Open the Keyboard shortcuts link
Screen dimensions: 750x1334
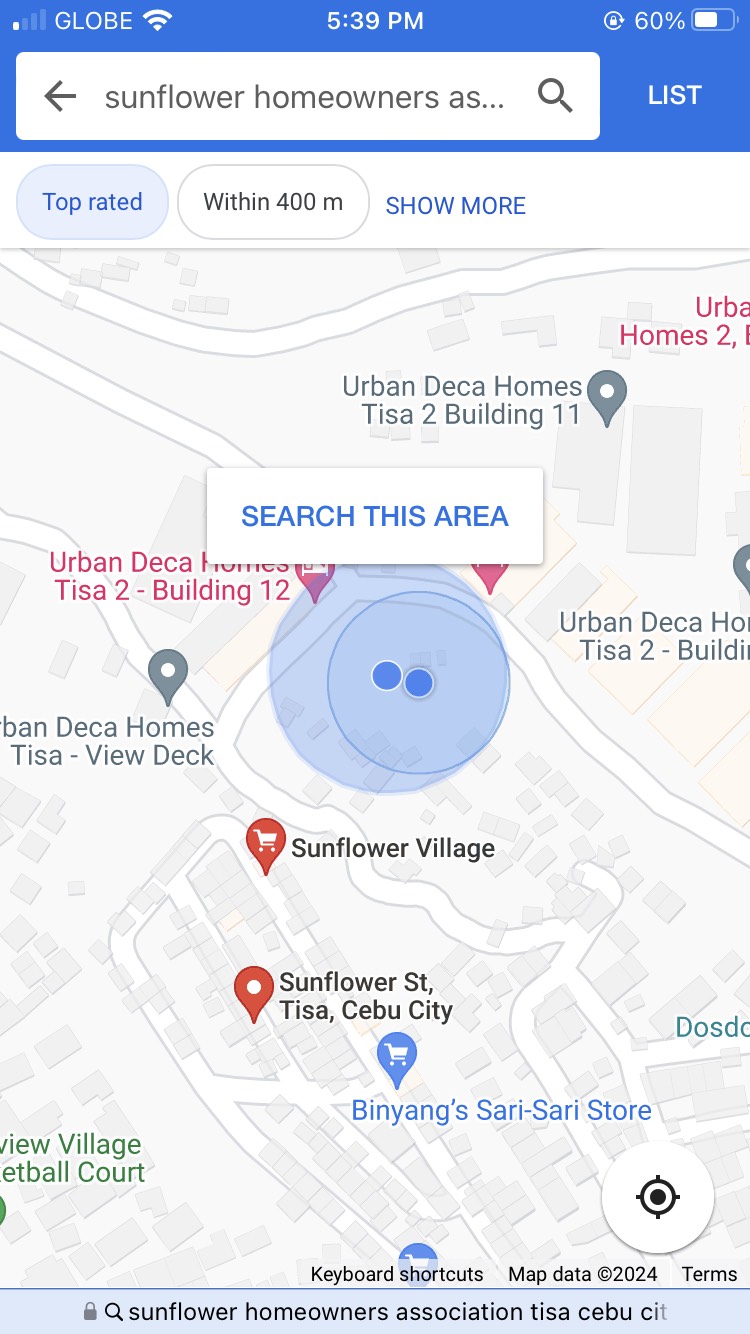point(396,1274)
